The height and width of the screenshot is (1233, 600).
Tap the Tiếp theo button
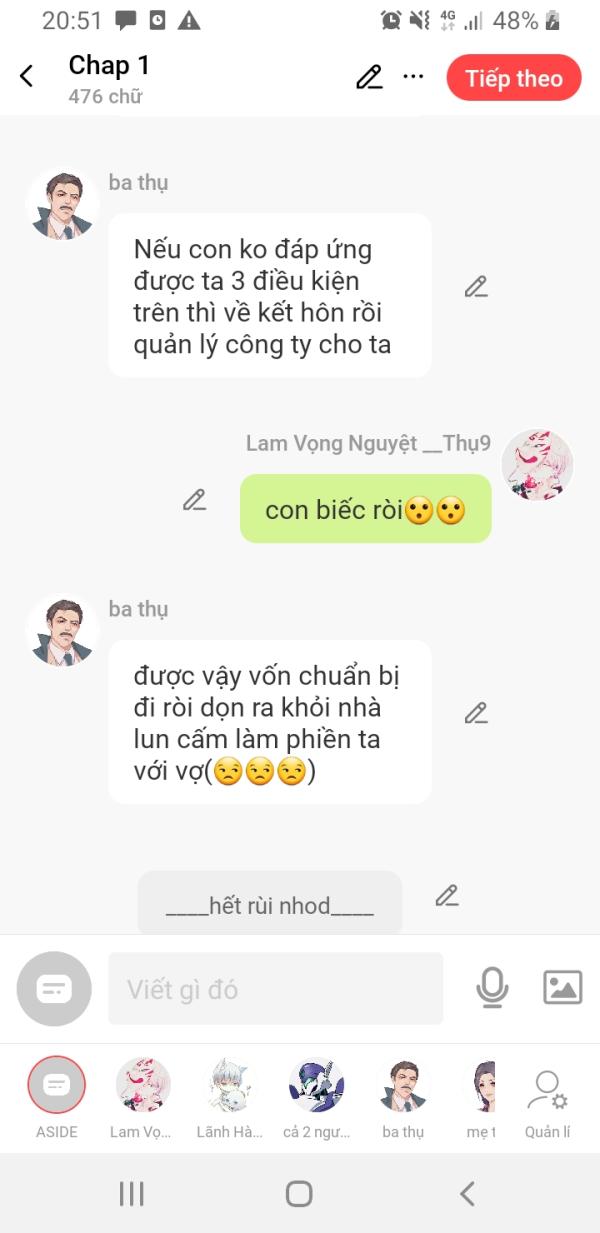pos(513,78)
